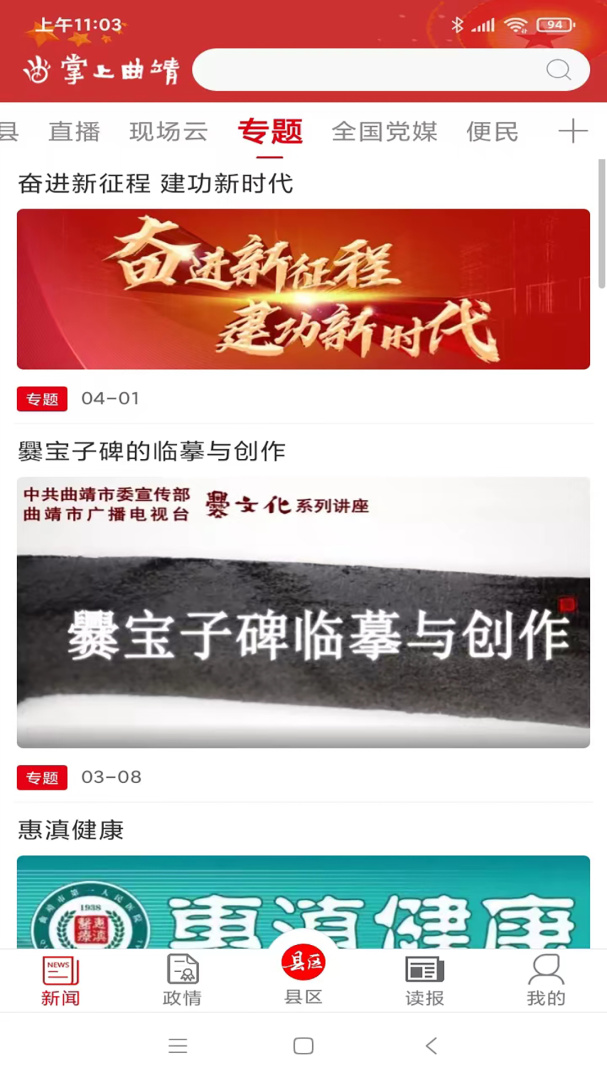Open the 我的 profile tab
This screenshot has width=607, height=1080.
click(546, 980)
